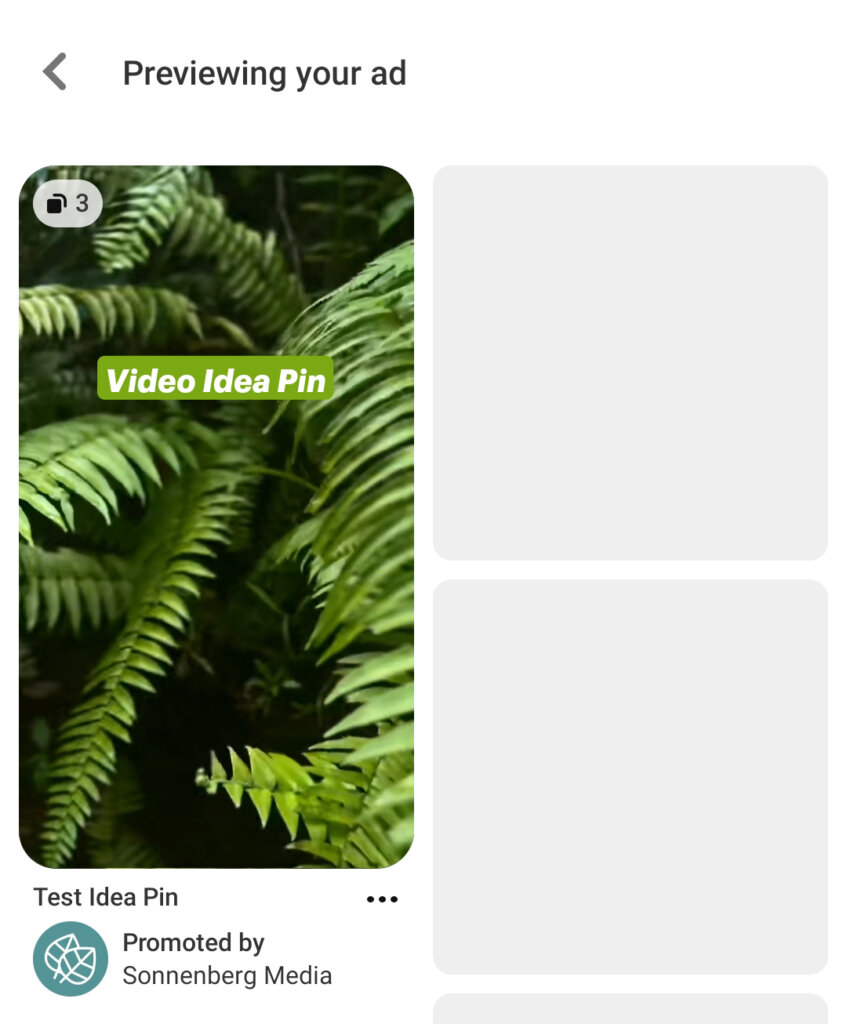Click the back arrow to exit preview

click(x=54, y=70)
